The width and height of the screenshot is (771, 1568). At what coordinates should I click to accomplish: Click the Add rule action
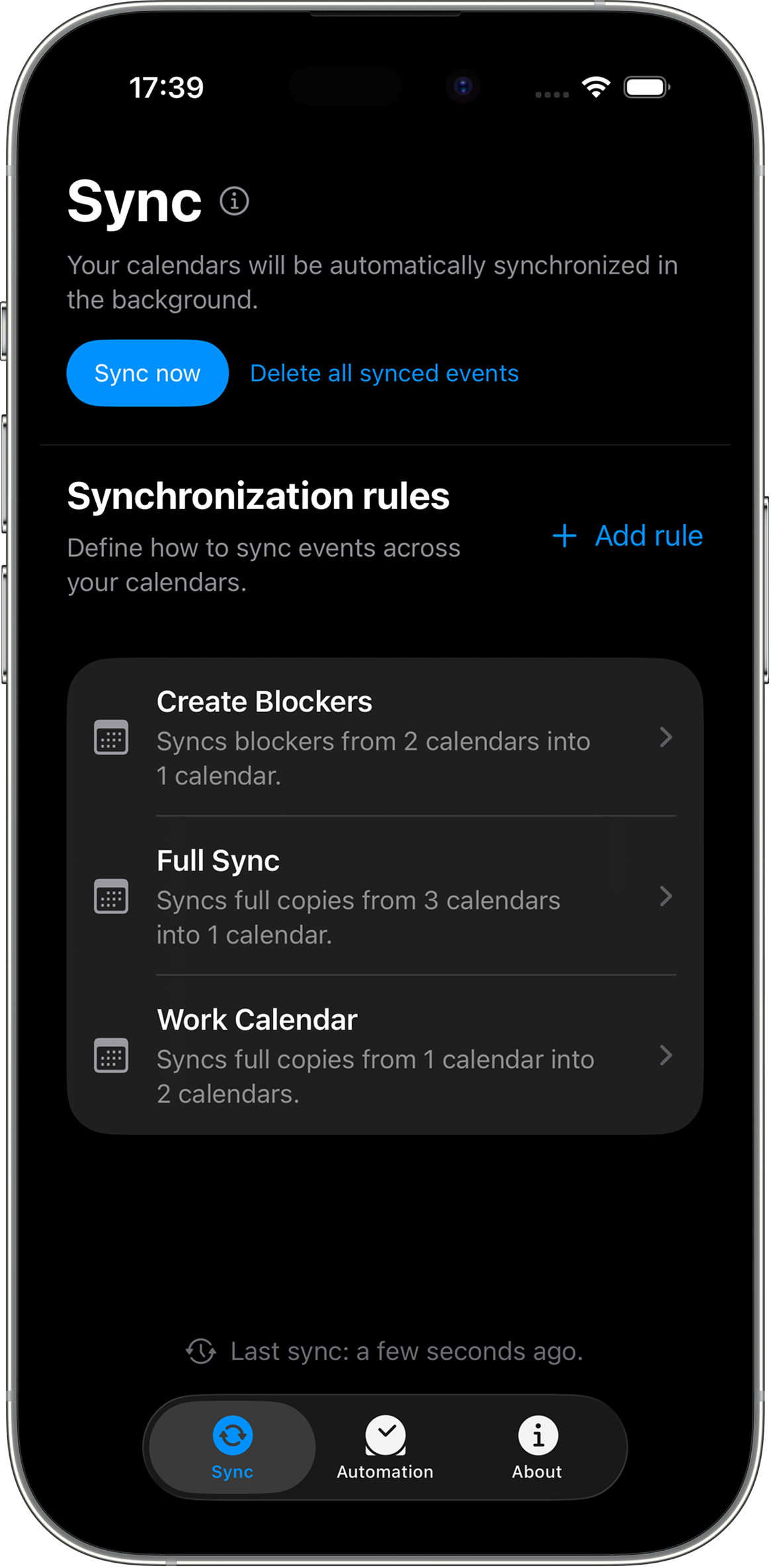click(649, 536)
